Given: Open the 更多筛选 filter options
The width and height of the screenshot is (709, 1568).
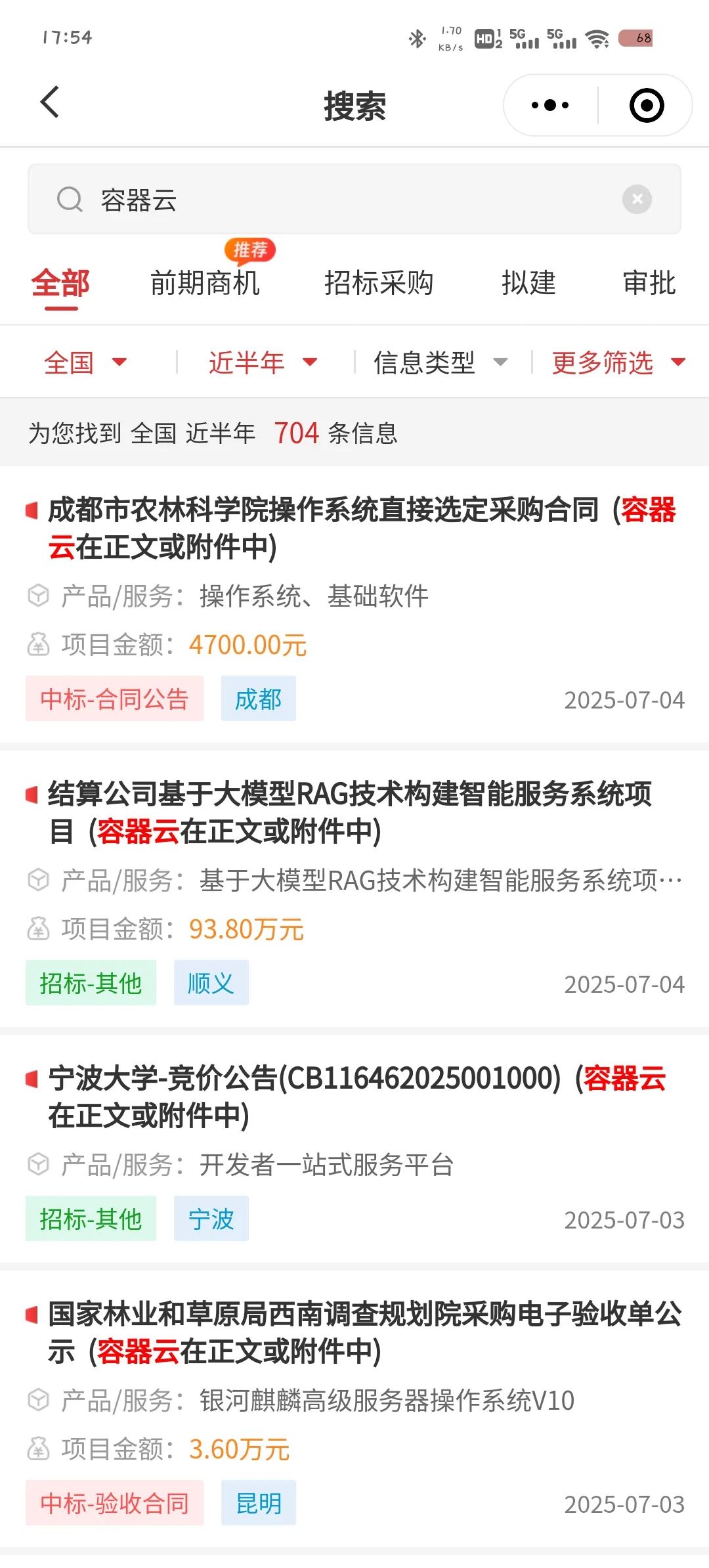Looking at the screenshot, I should coord(618,362).
